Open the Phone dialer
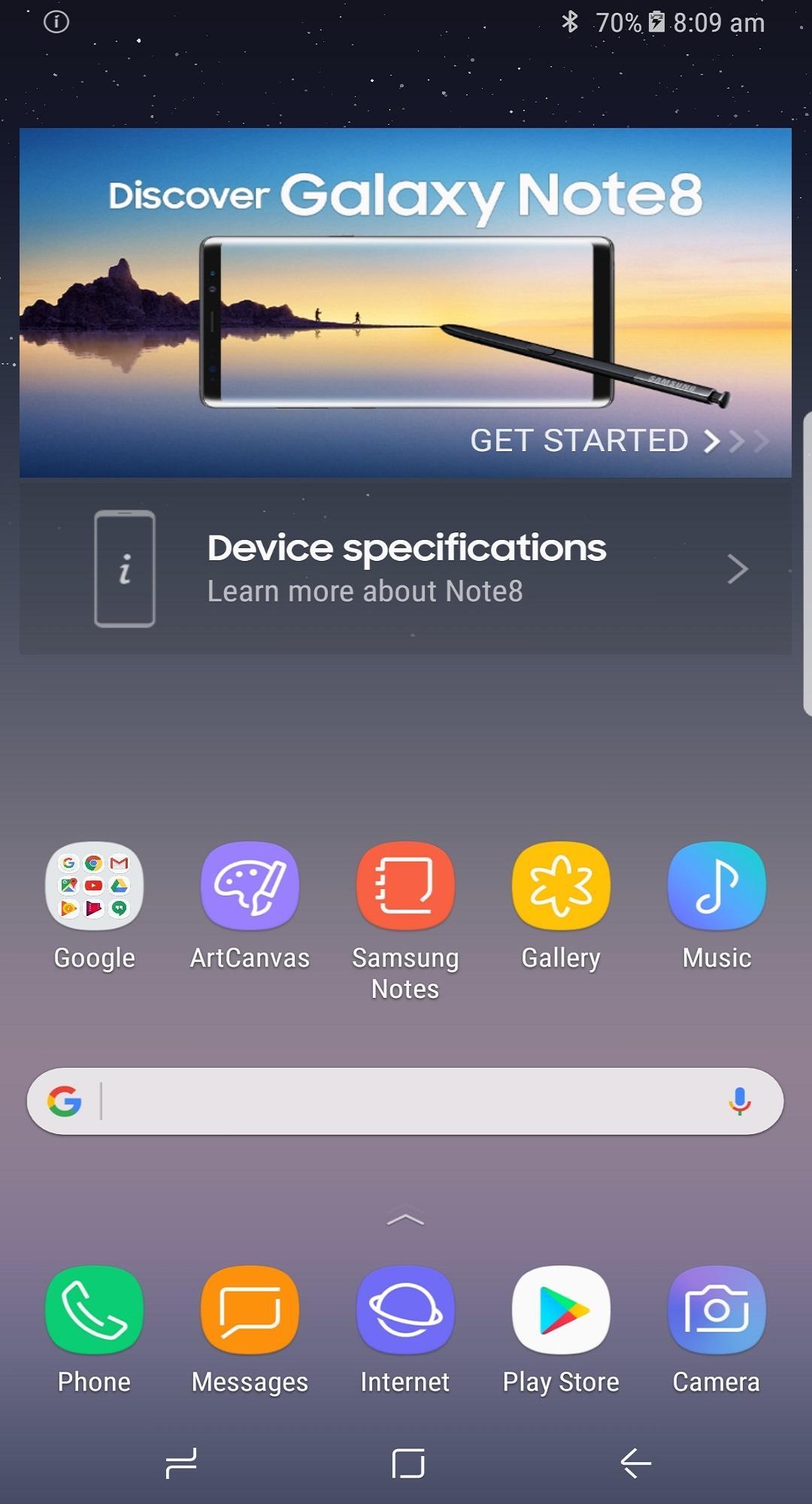812x1504 pixels. (95, 1310)
